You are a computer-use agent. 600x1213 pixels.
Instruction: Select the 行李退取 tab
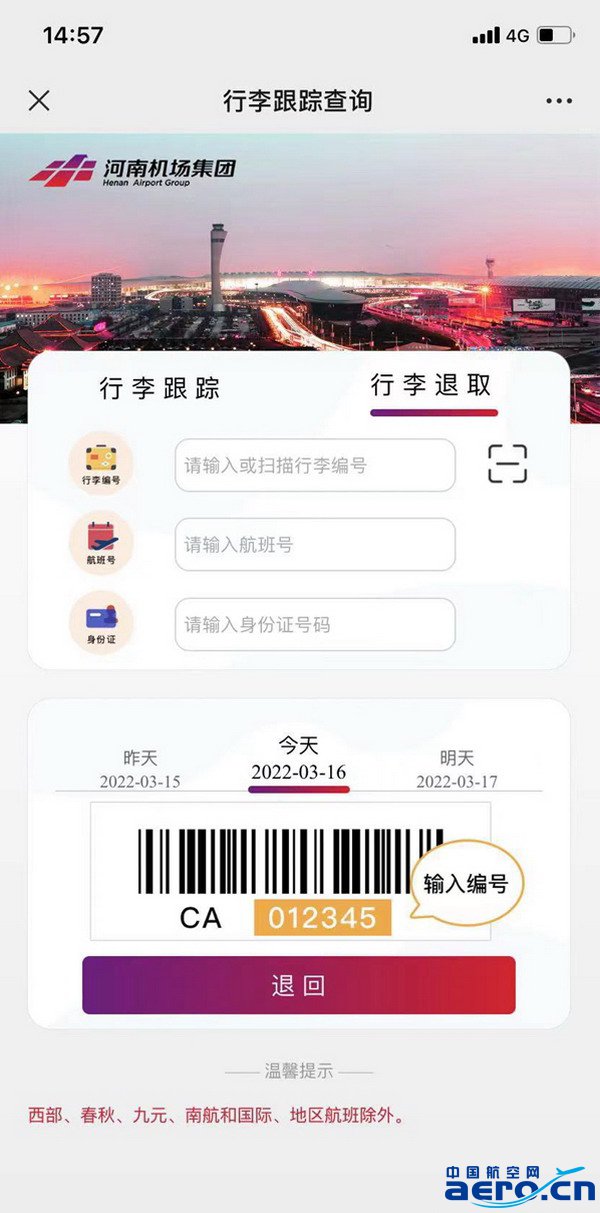click(x=433, y=386)
